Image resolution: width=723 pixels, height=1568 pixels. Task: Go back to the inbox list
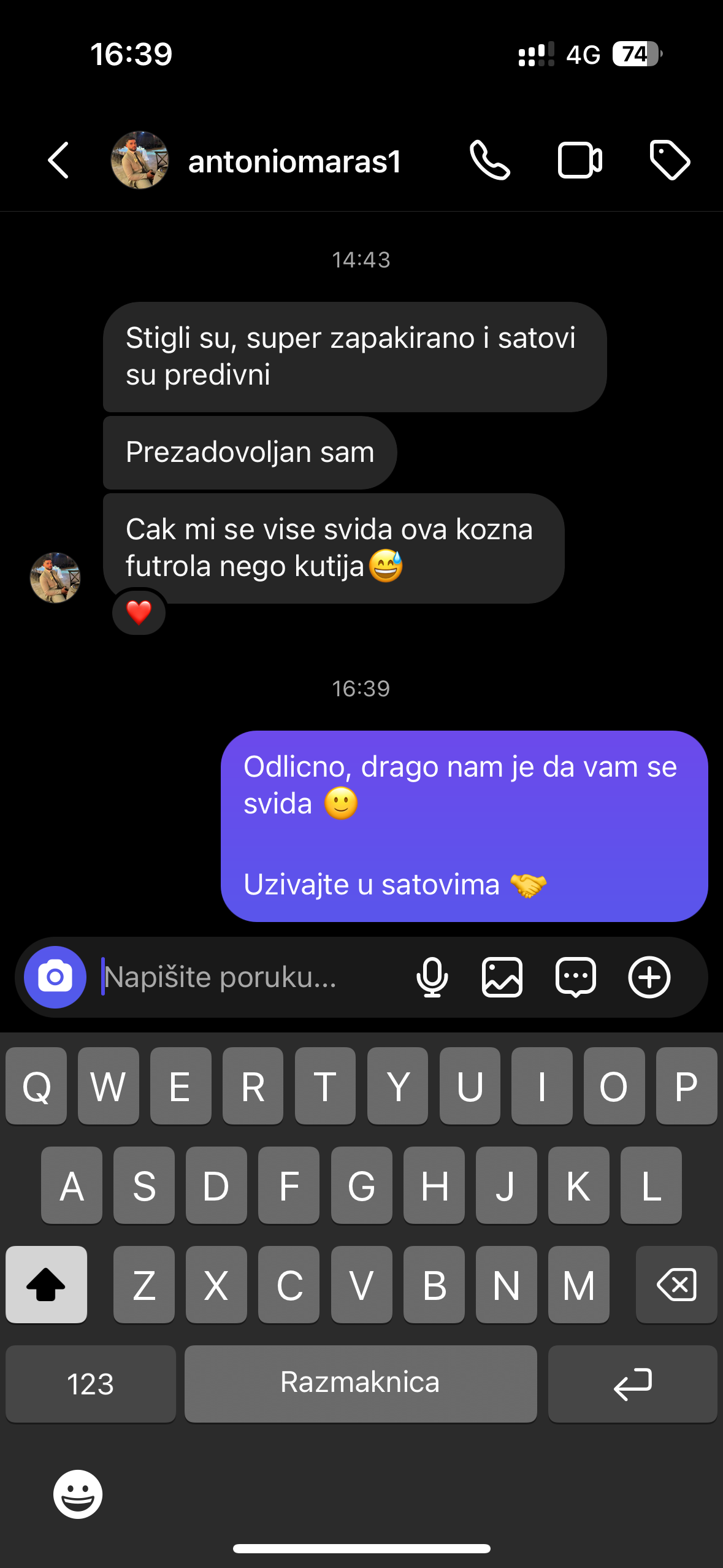pyautogui.click(x=58, y=161)
